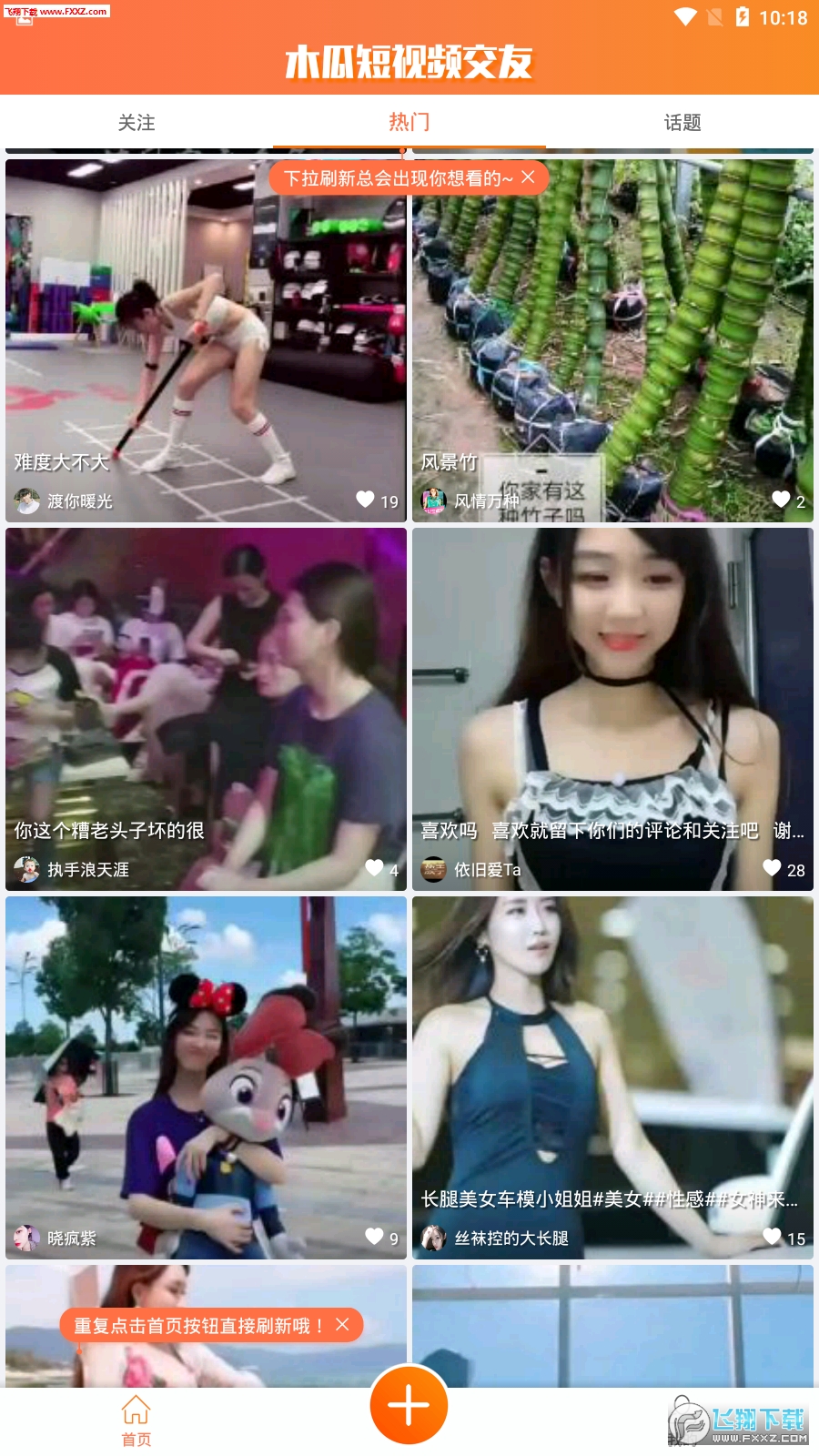Viewport: 819px width, 1456px height.
Task: Like 依旧爱Ta's video
Action: pyautogui.click(x=772, y=868)
